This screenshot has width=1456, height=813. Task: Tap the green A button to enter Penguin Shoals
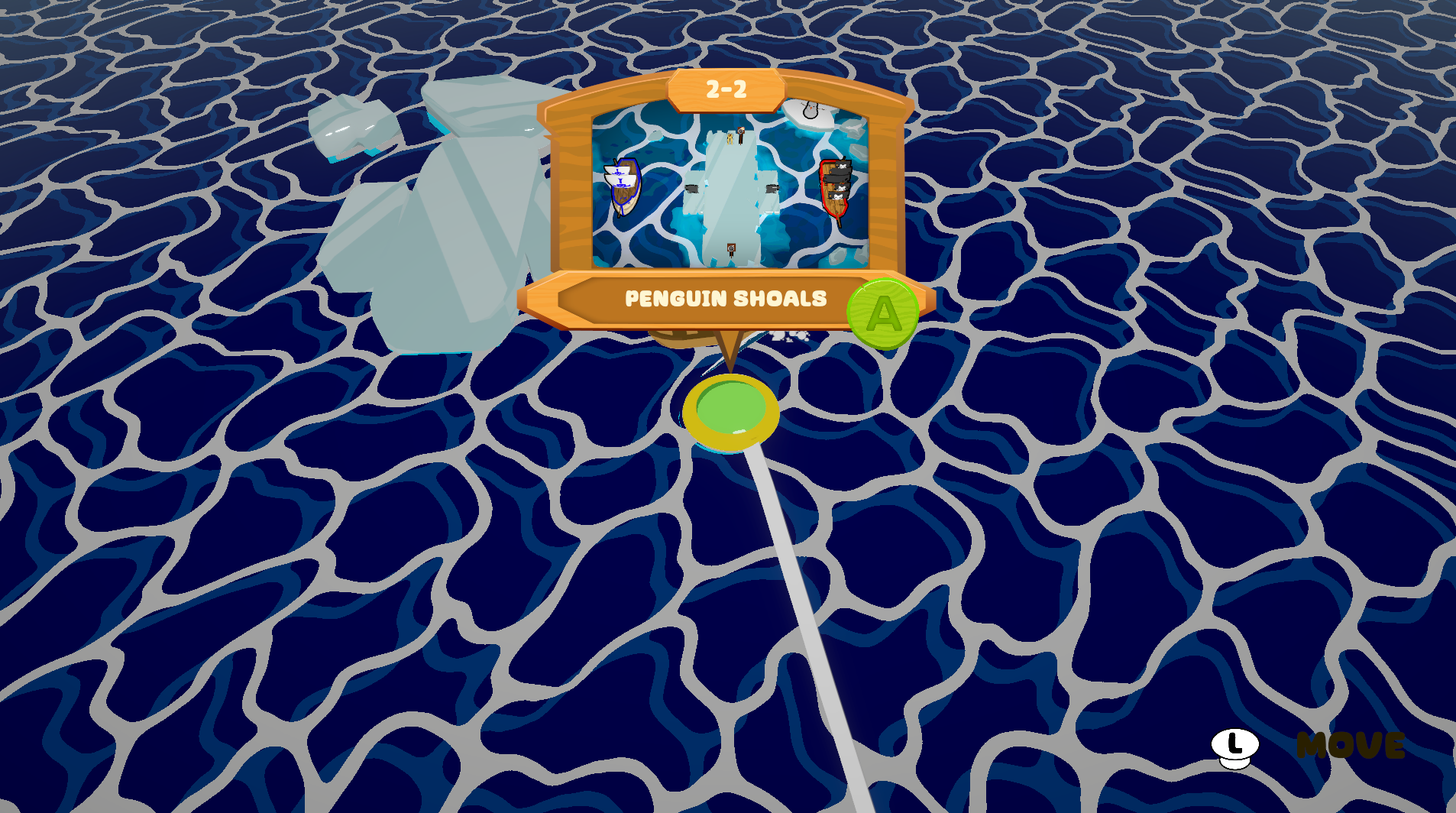(x=883, y=313)
